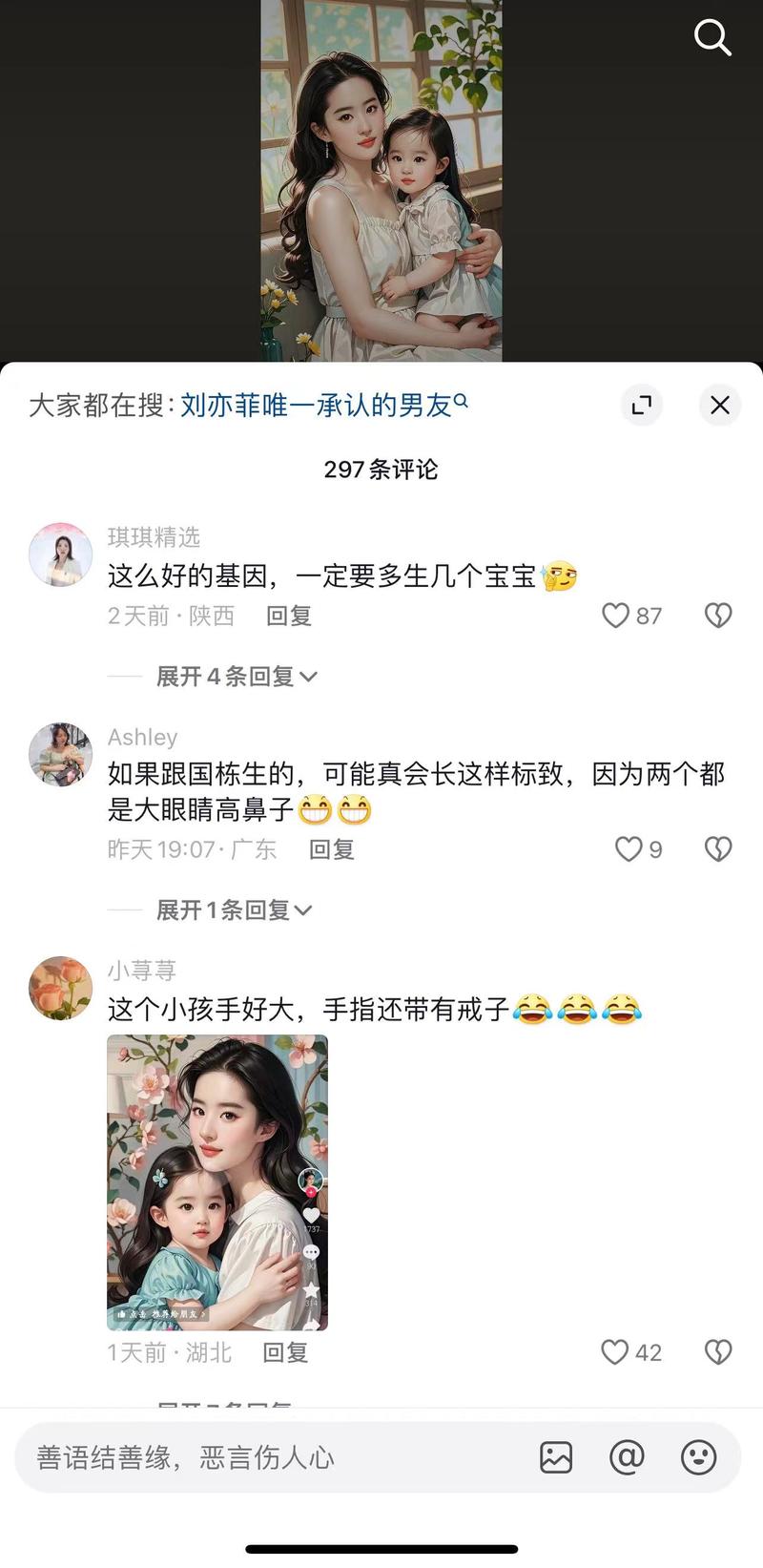Expand 1 reply under Ashley's comment
Viewport: 763px width, 1568px height.
point(234,910)
